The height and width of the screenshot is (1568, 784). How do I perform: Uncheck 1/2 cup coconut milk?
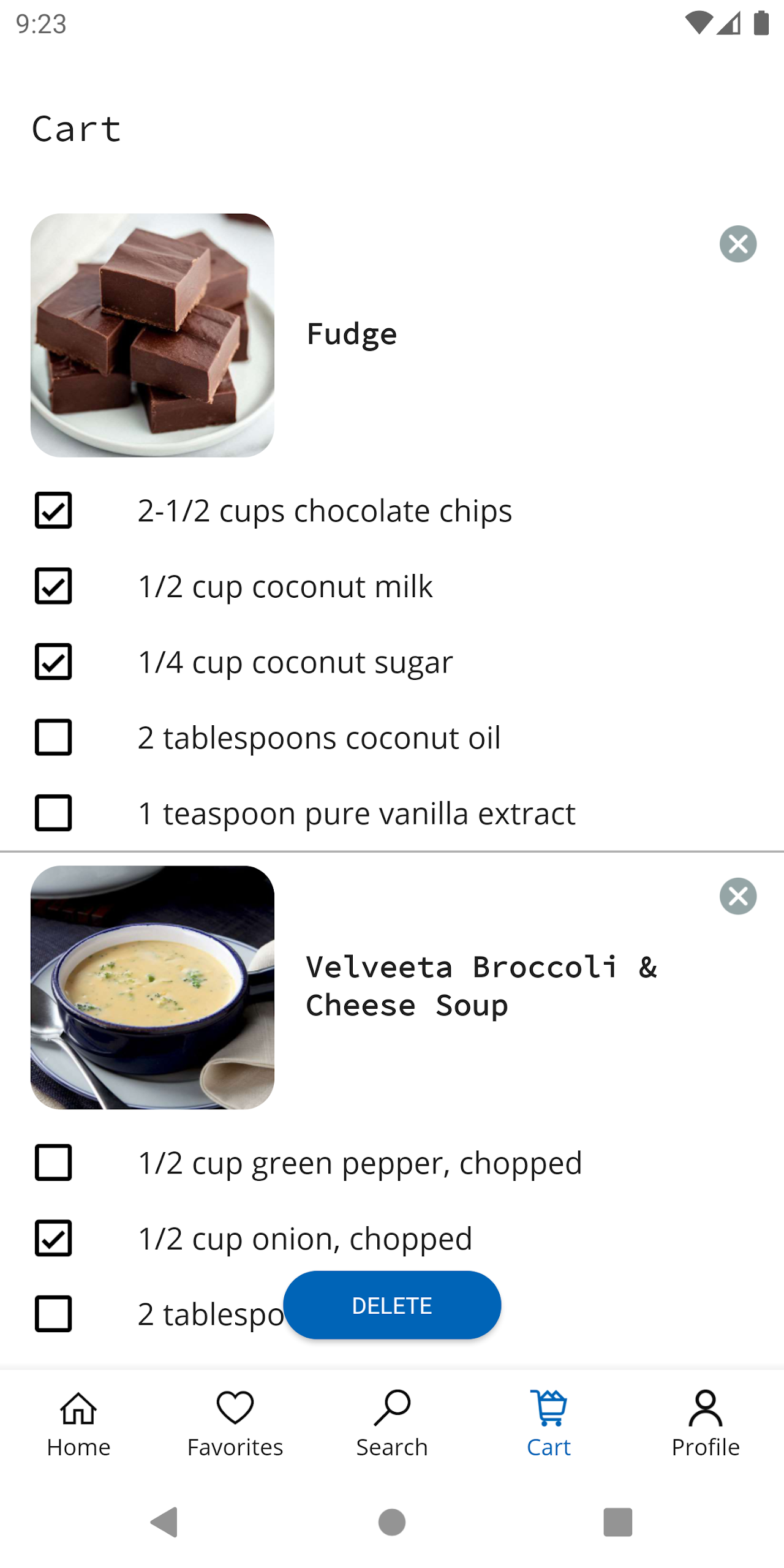pyautogui.click(x=53, y=586)
